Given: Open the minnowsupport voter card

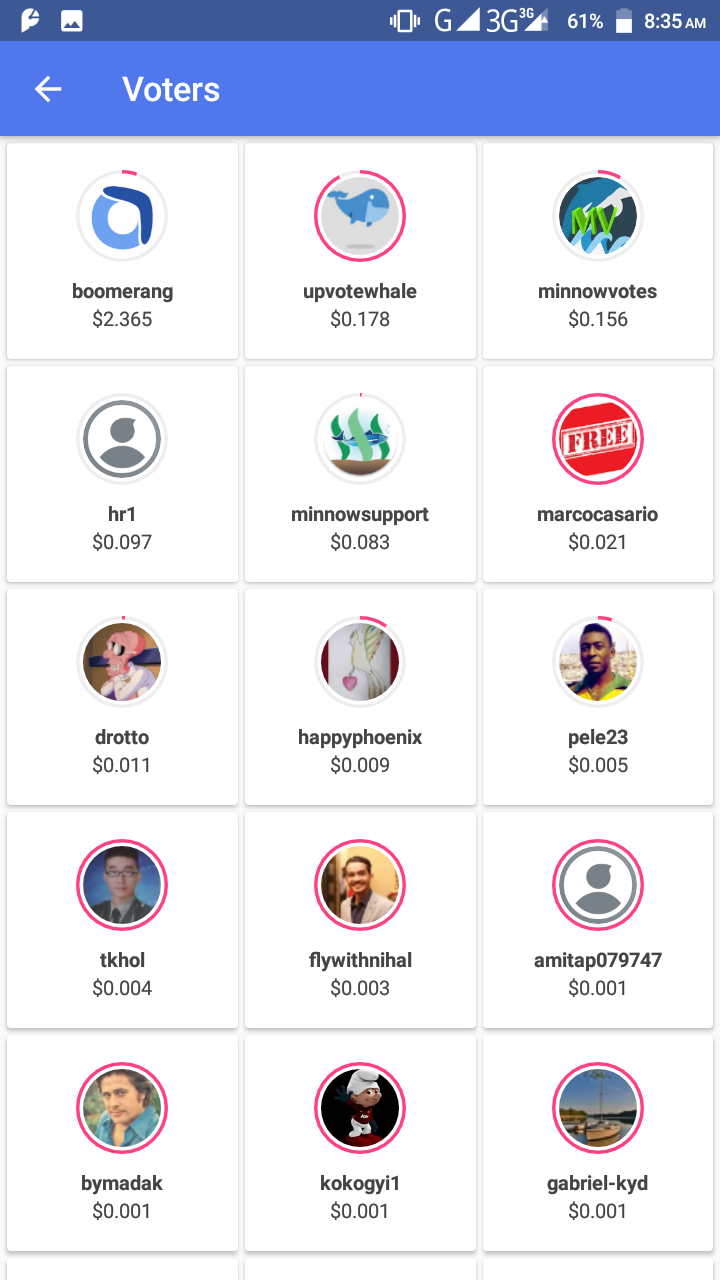Looking at the screenshot, I should (x=360, y=474).
